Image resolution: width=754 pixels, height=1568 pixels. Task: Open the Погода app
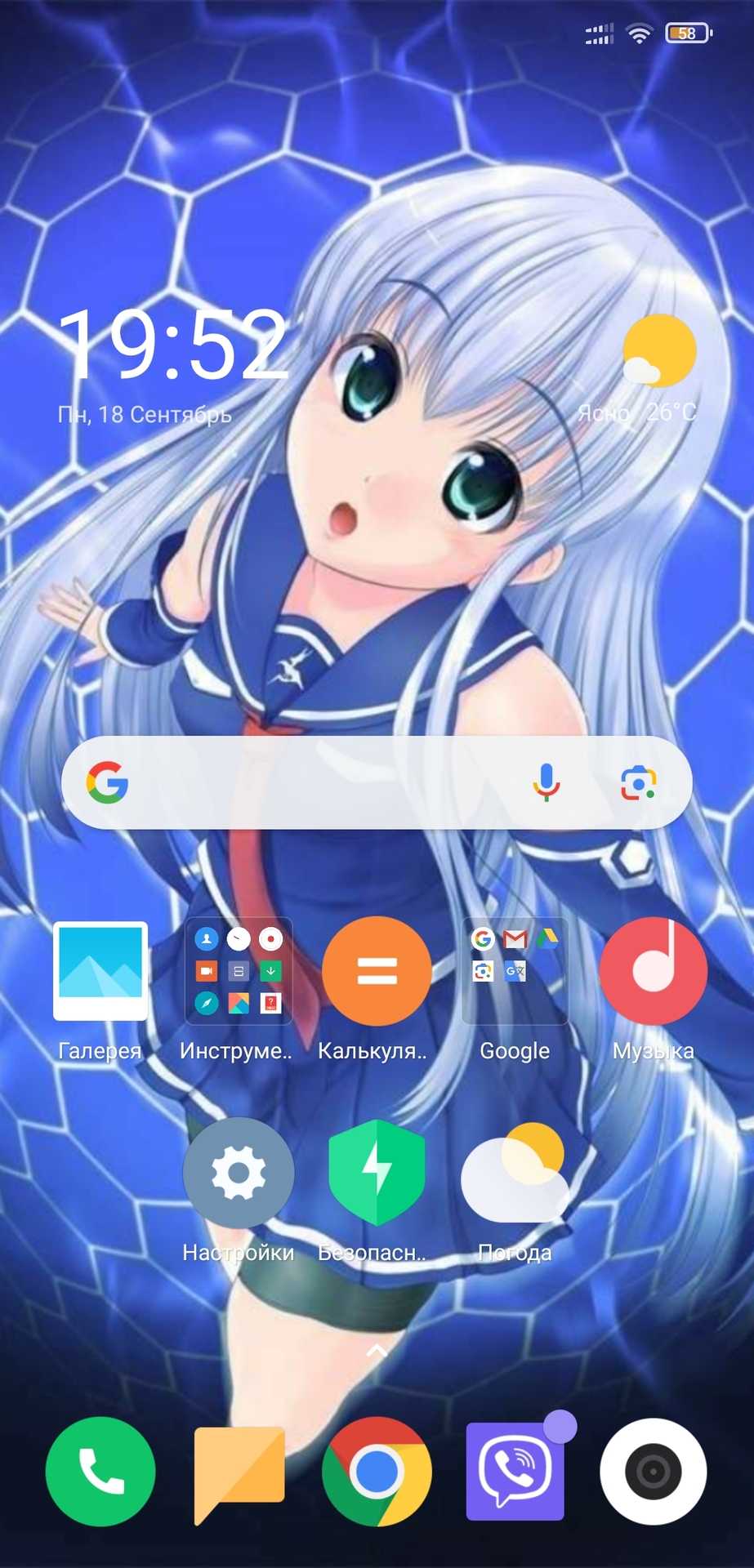pos(515,1173)
